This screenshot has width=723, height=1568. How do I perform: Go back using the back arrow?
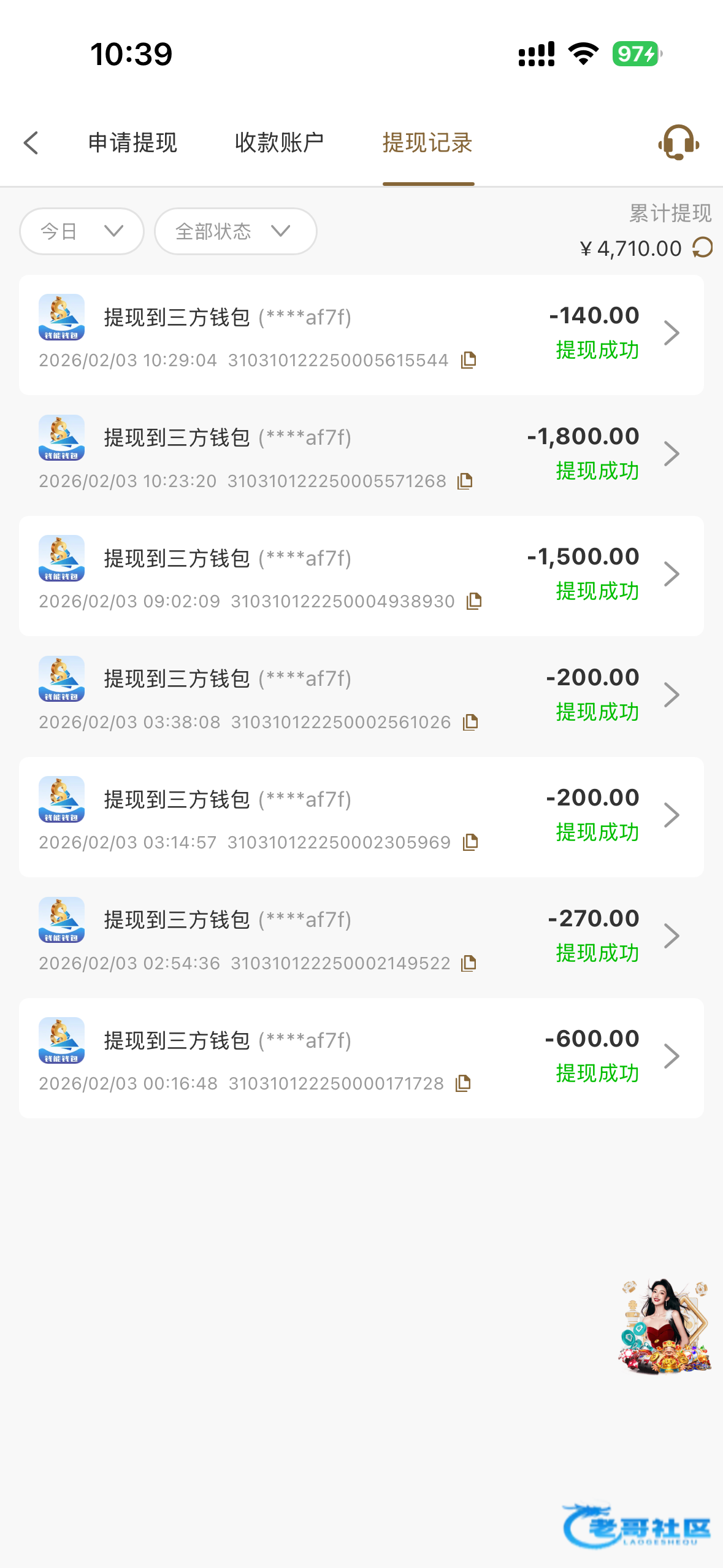[31, 143]
